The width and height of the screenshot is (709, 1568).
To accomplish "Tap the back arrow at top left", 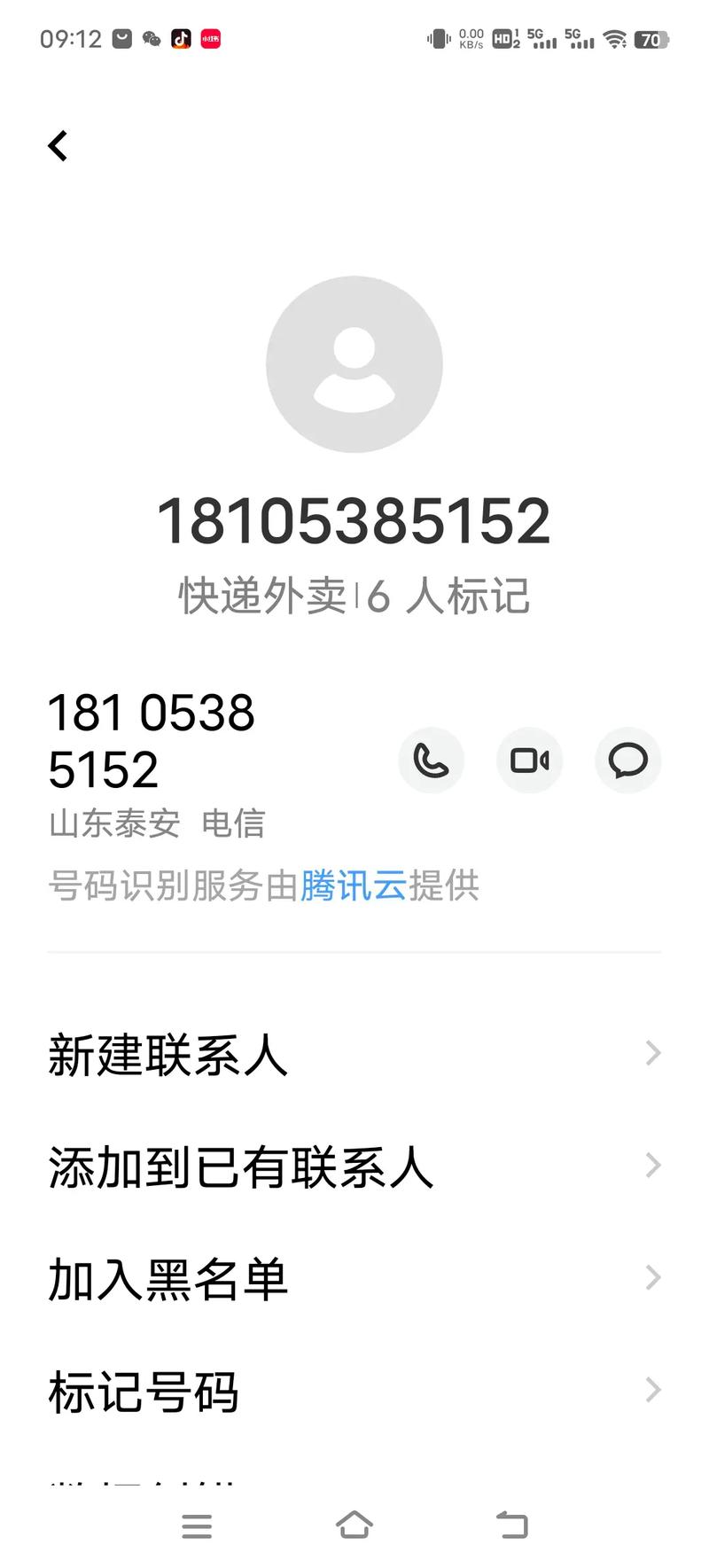I will (58, 145).
